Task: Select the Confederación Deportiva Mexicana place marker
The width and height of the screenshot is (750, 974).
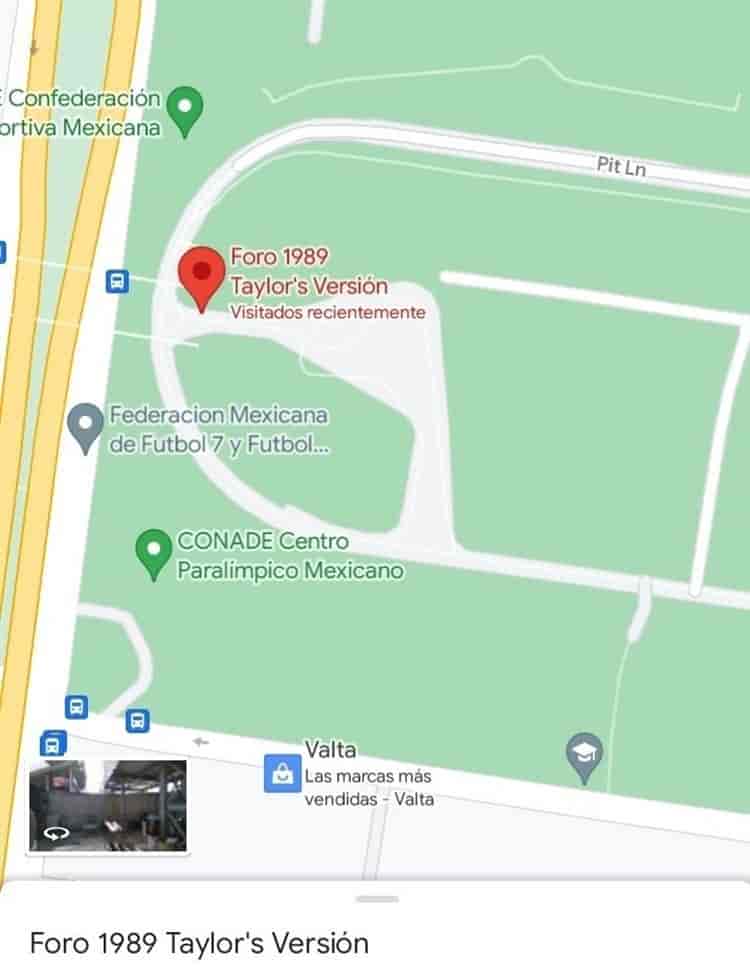Action: click(184, 108)
